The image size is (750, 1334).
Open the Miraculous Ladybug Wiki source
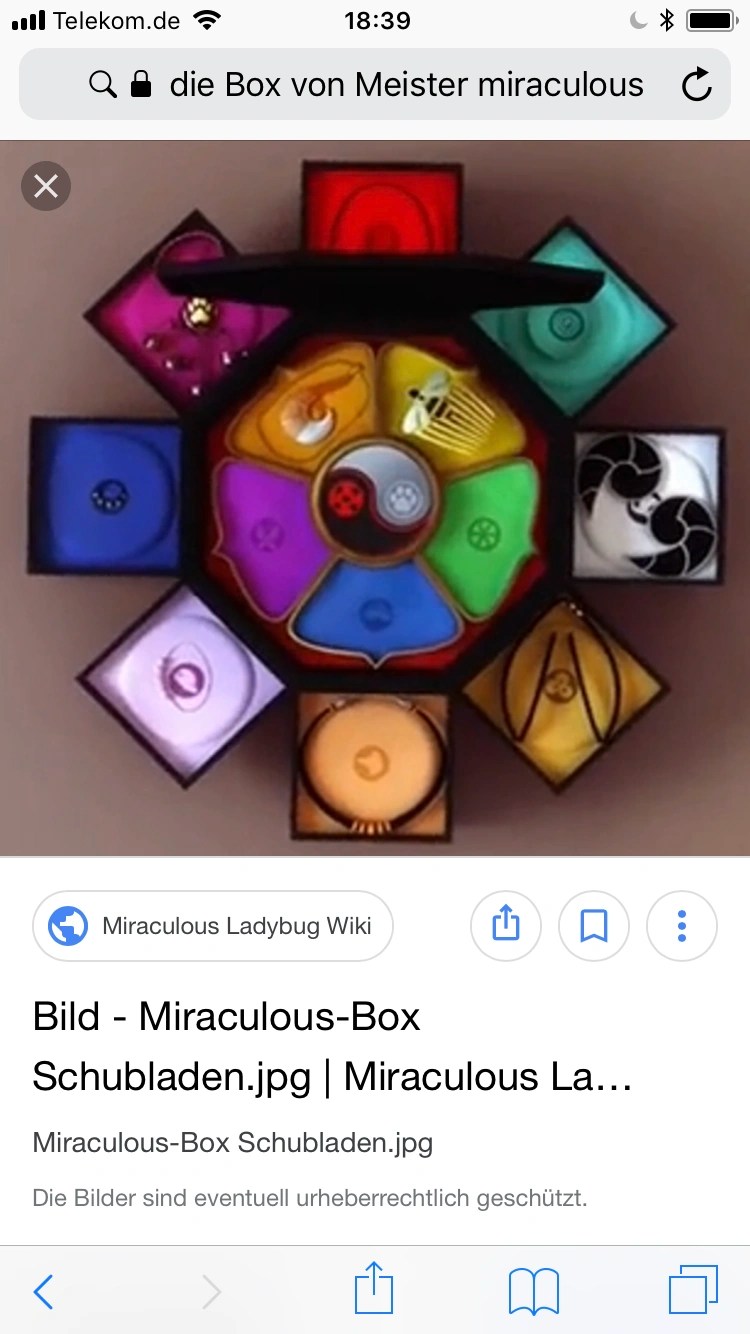click(213, 926)
